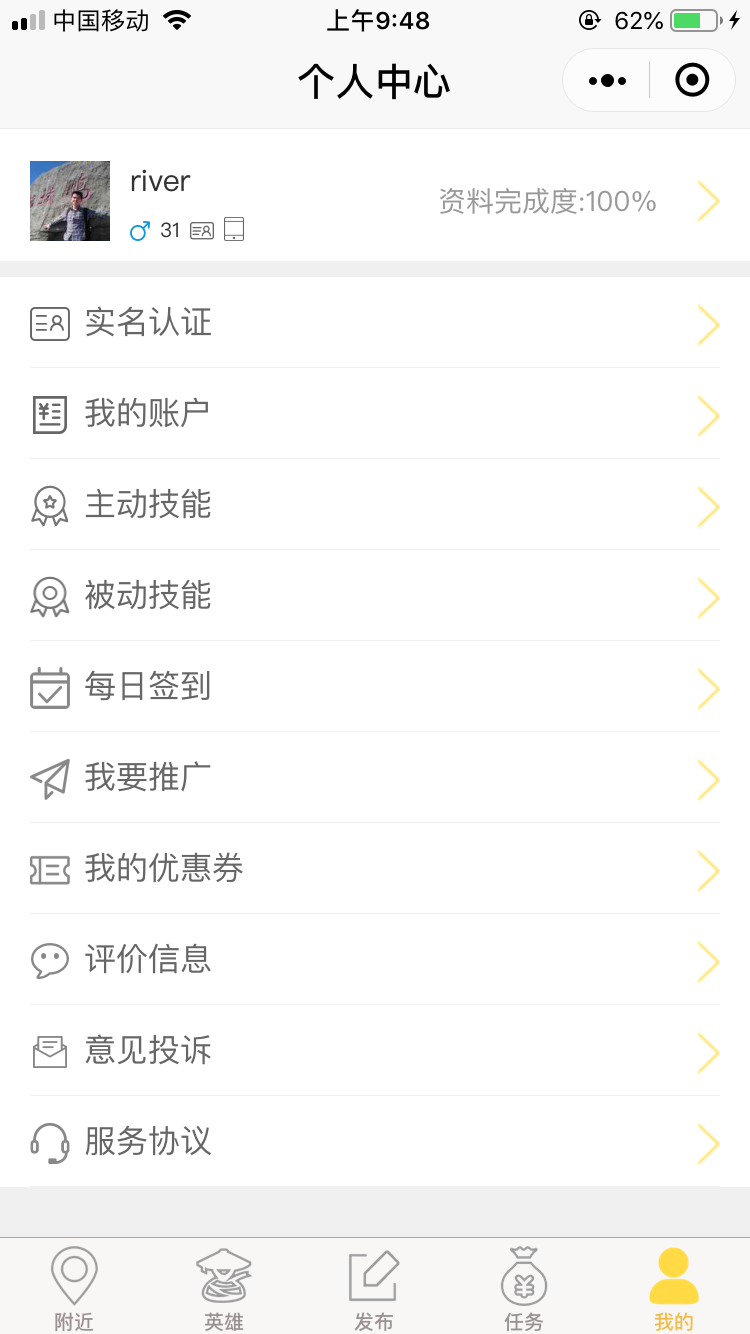Image resolution: width=750 pixels, height=1334 pixels.
Task: Tap the 资料完成度:100% progress link
Action: click(546, 201)
